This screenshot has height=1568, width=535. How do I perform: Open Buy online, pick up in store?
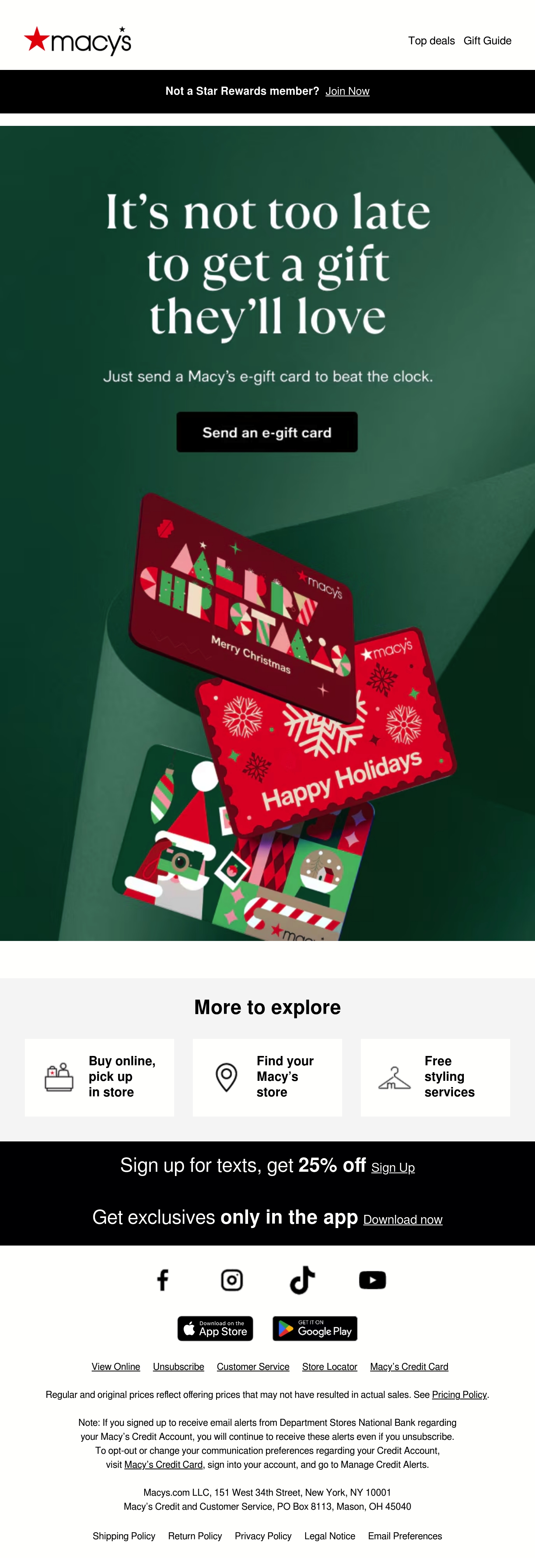(x=99, y=1077)
